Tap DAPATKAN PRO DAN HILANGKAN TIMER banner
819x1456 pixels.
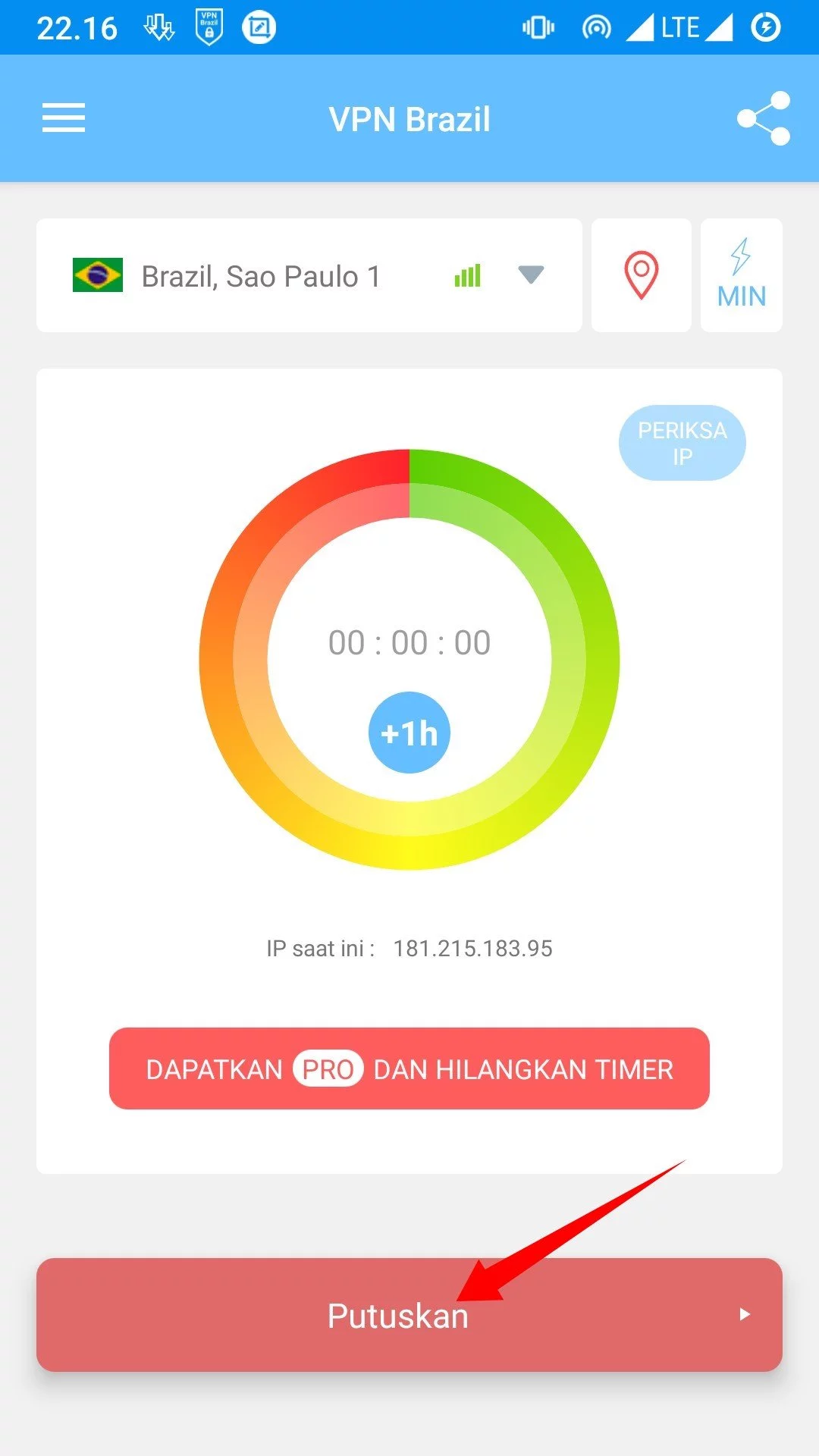[409, 1069]
